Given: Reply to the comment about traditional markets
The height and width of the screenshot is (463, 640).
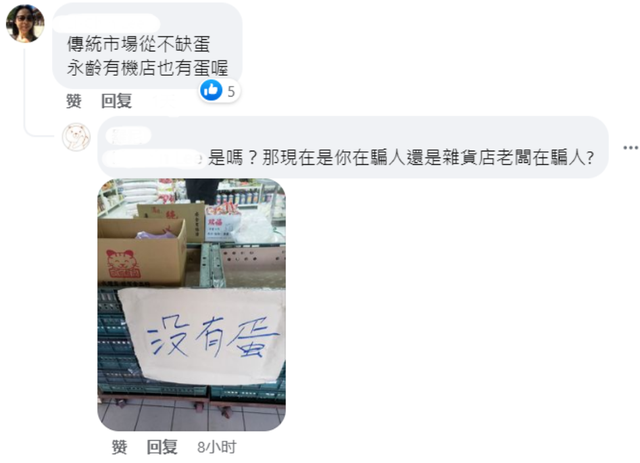Looking at the screenshot, I should coord(116,101).
